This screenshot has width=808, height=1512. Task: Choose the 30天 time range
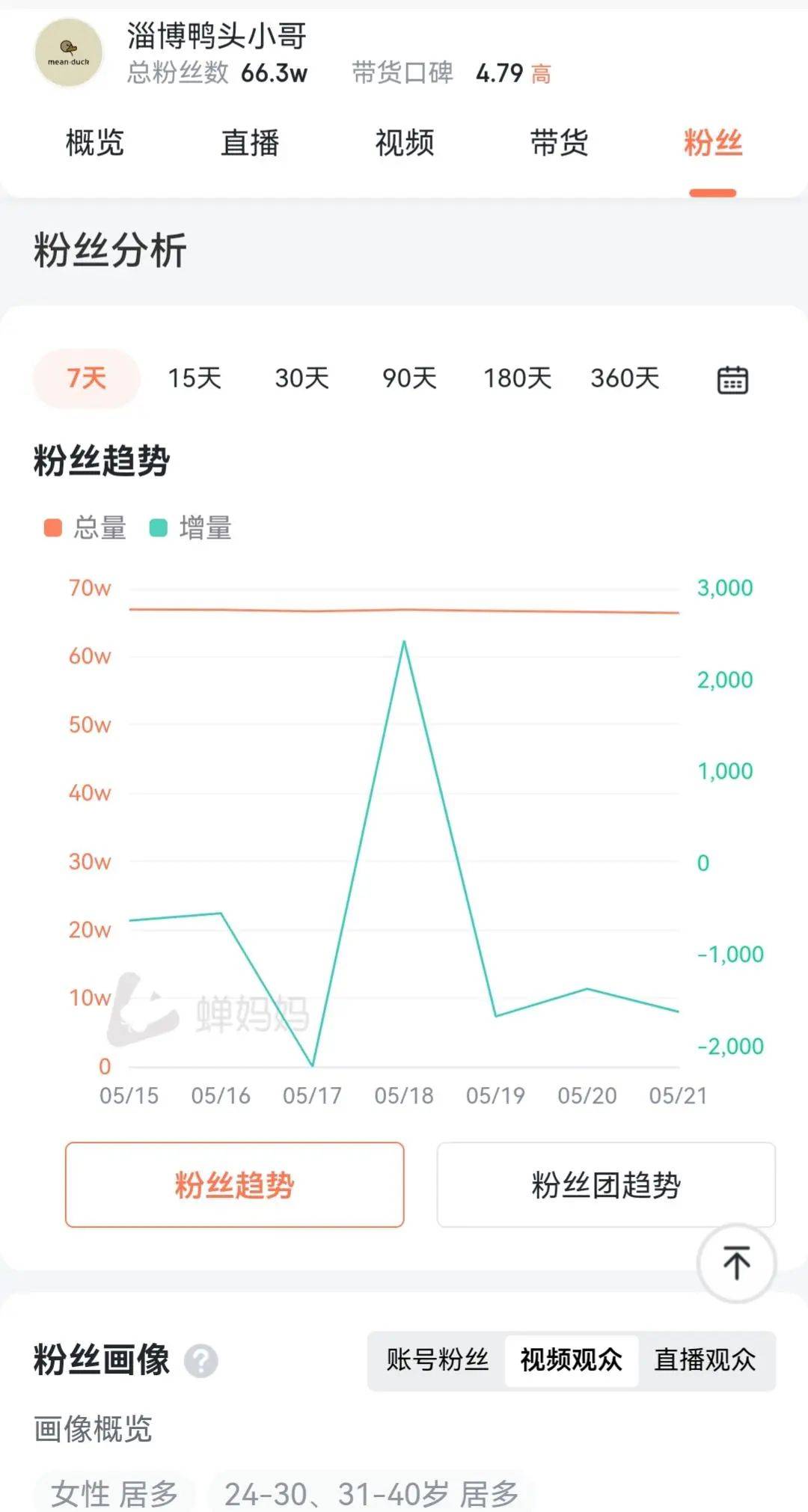click(x=302, y=378)
